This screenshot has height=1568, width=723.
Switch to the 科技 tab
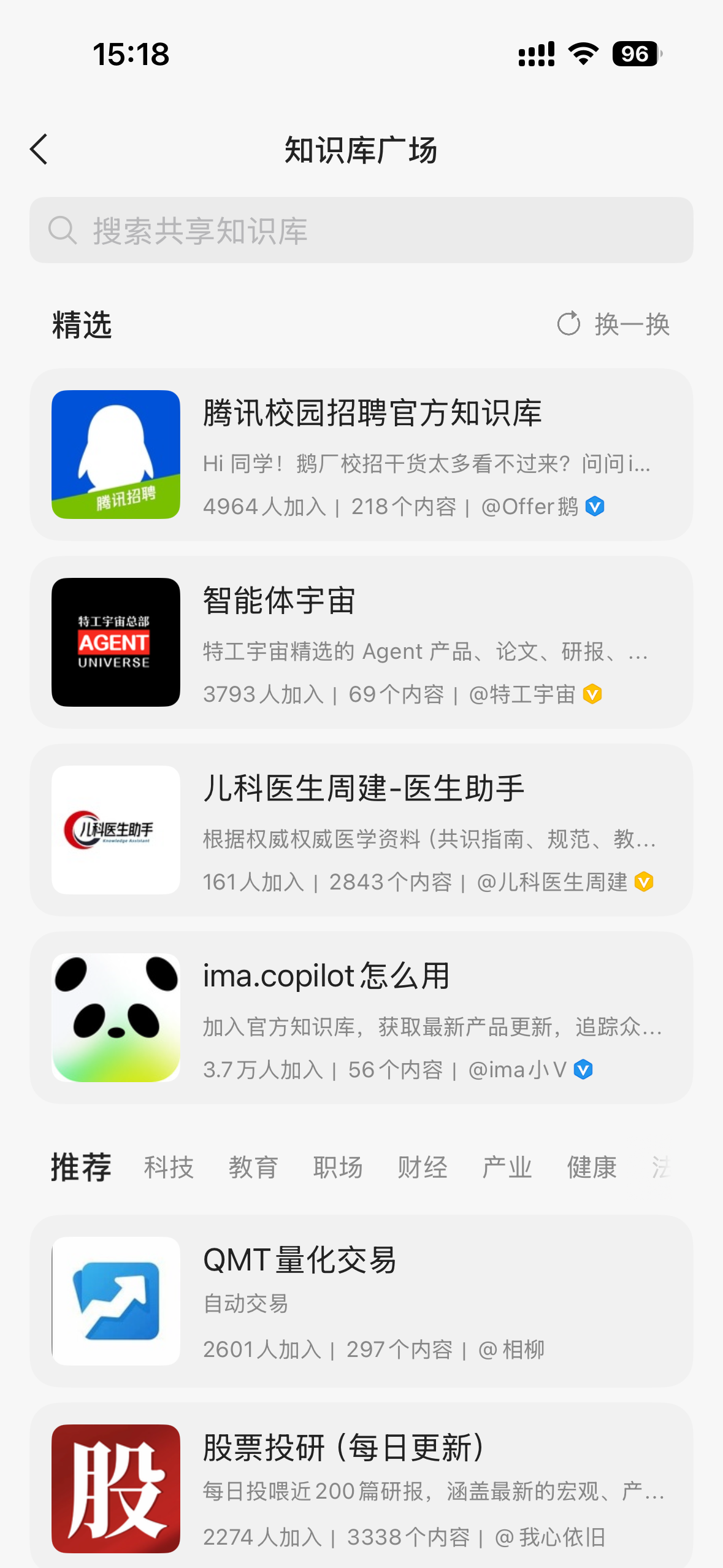pos(169,1167)
